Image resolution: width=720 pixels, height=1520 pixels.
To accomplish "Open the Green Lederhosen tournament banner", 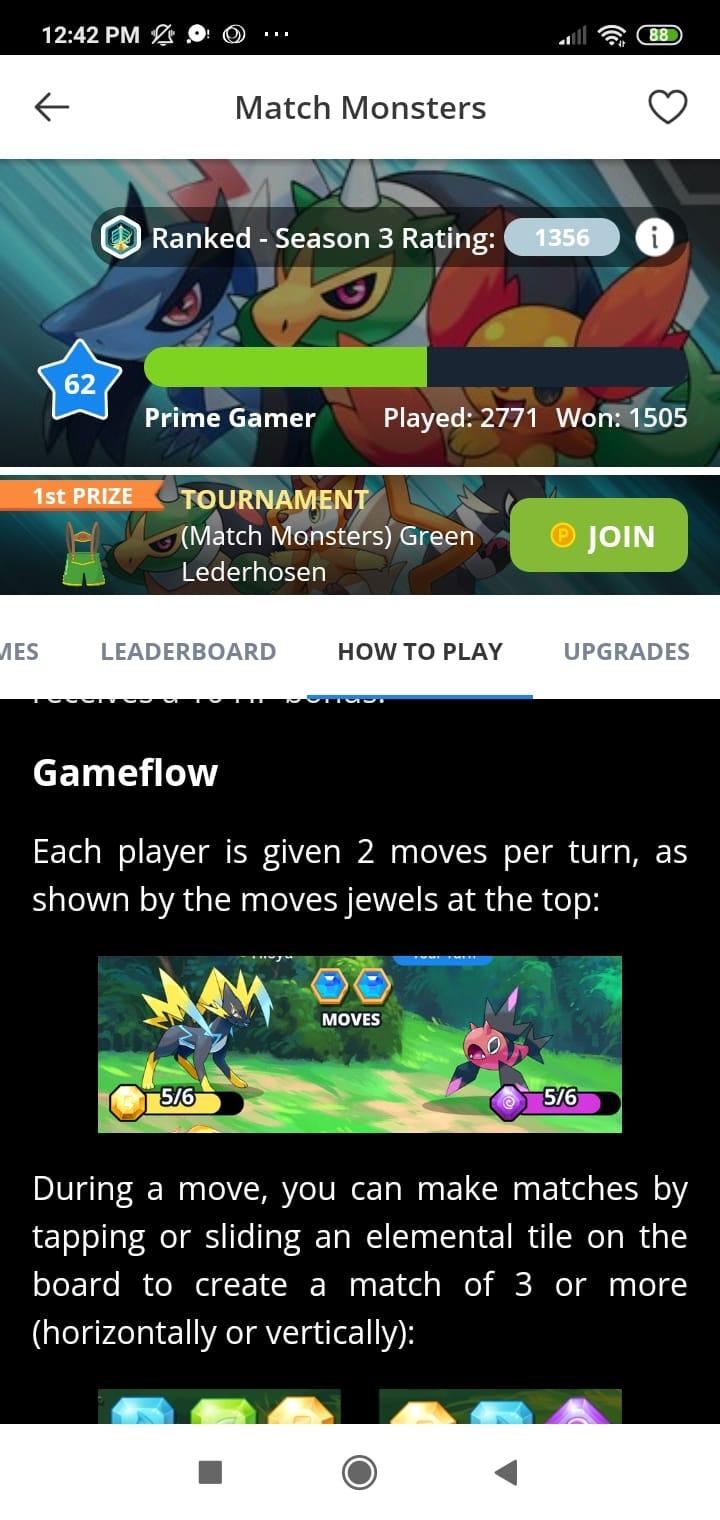I will pyautogui.click(x=300, y=538).
